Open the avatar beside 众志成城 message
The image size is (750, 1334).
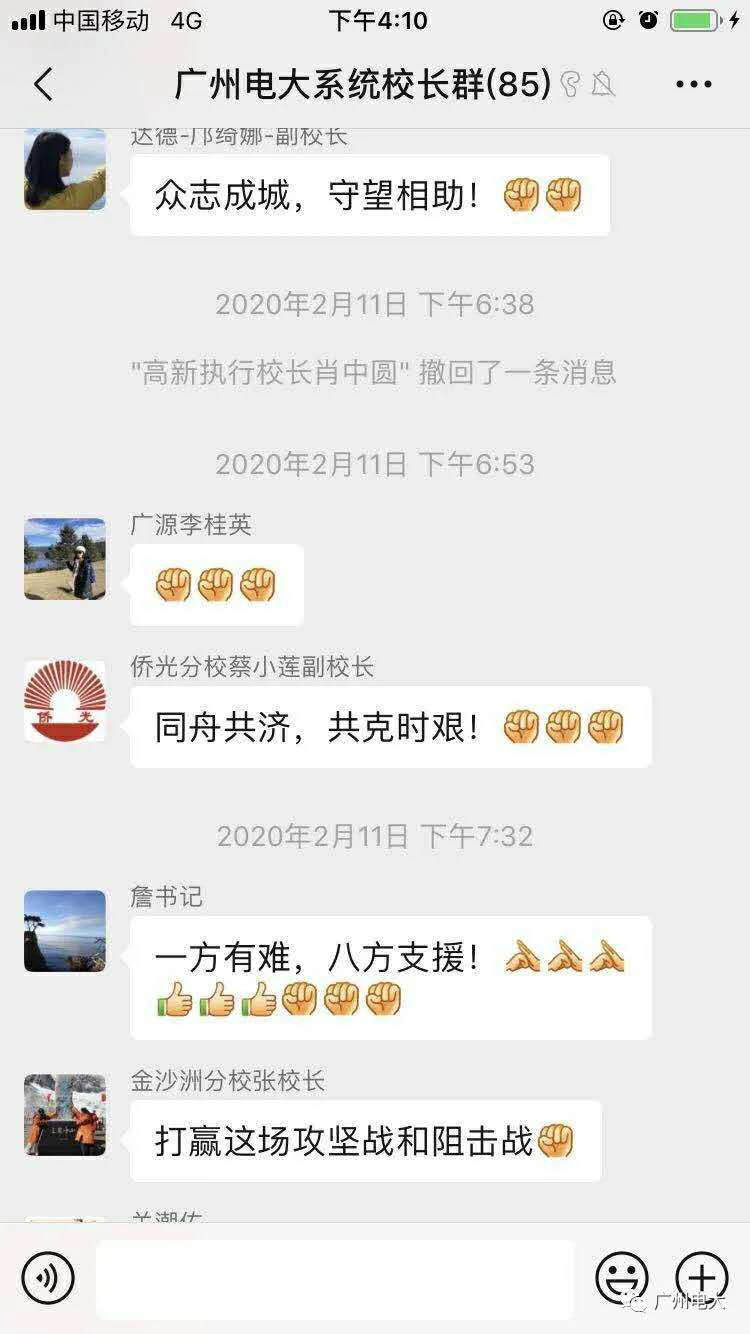65,169
